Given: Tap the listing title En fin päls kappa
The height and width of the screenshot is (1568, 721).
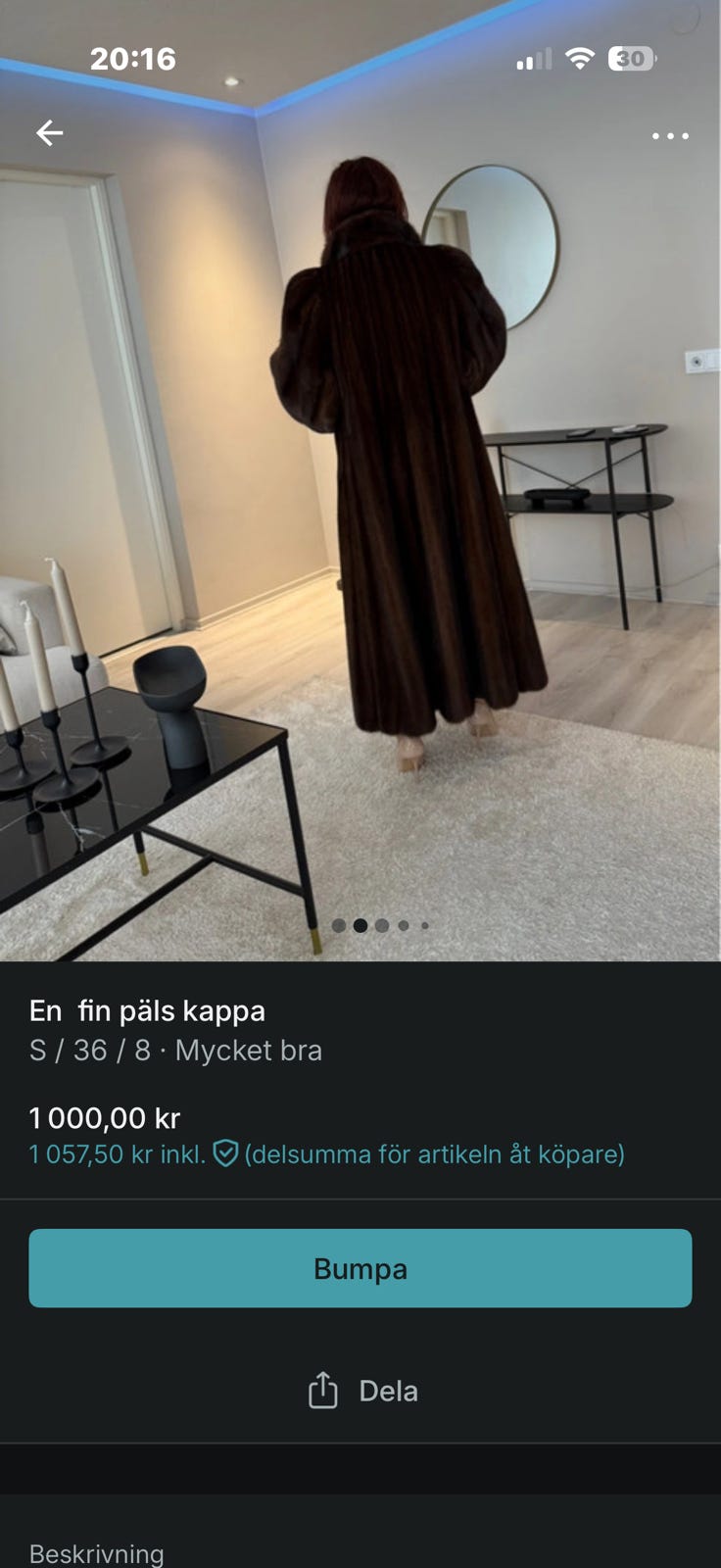Looking at the screenshot, I should point(145,1010).
